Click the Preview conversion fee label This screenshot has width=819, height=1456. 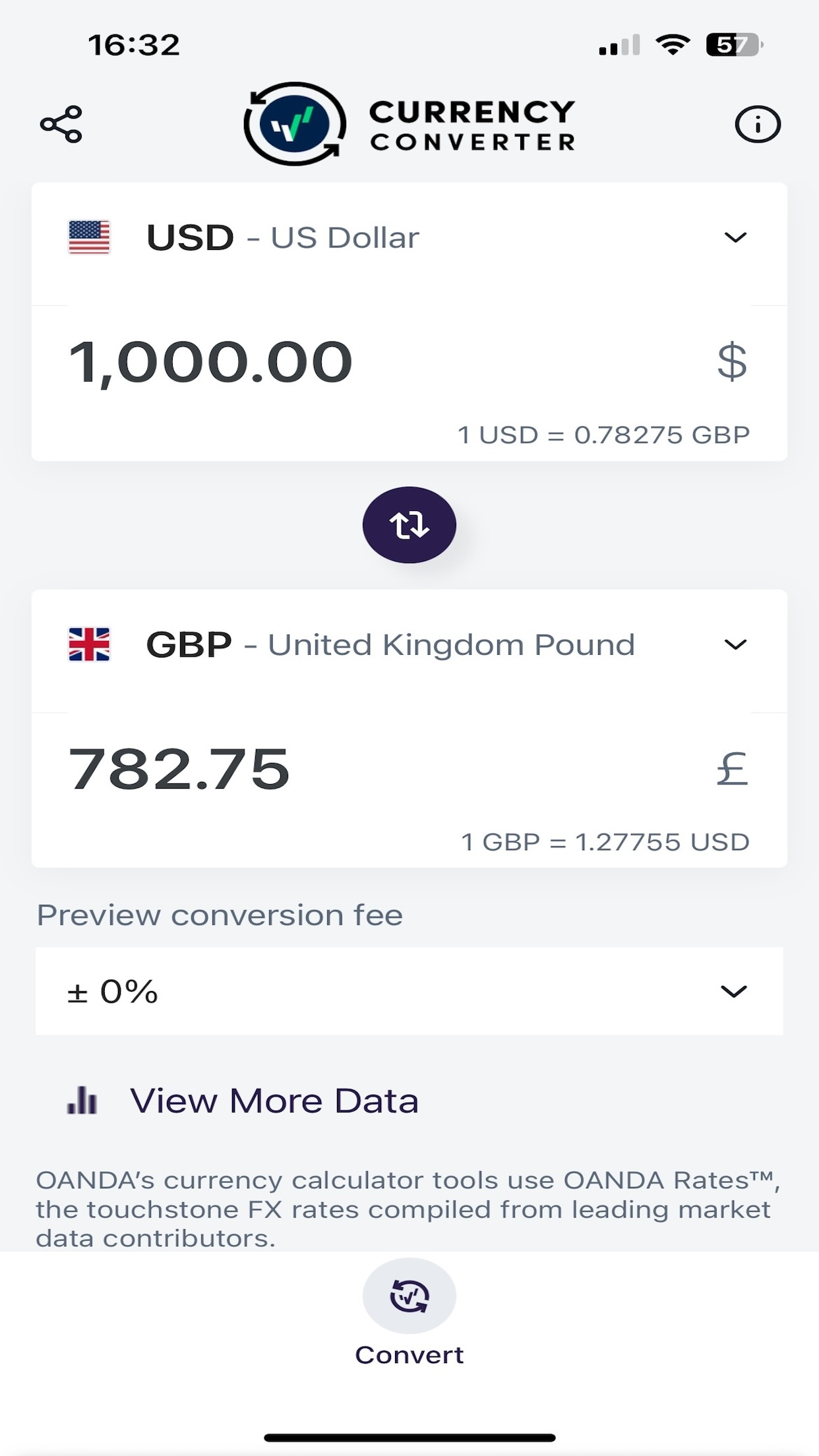click(218, 915)
